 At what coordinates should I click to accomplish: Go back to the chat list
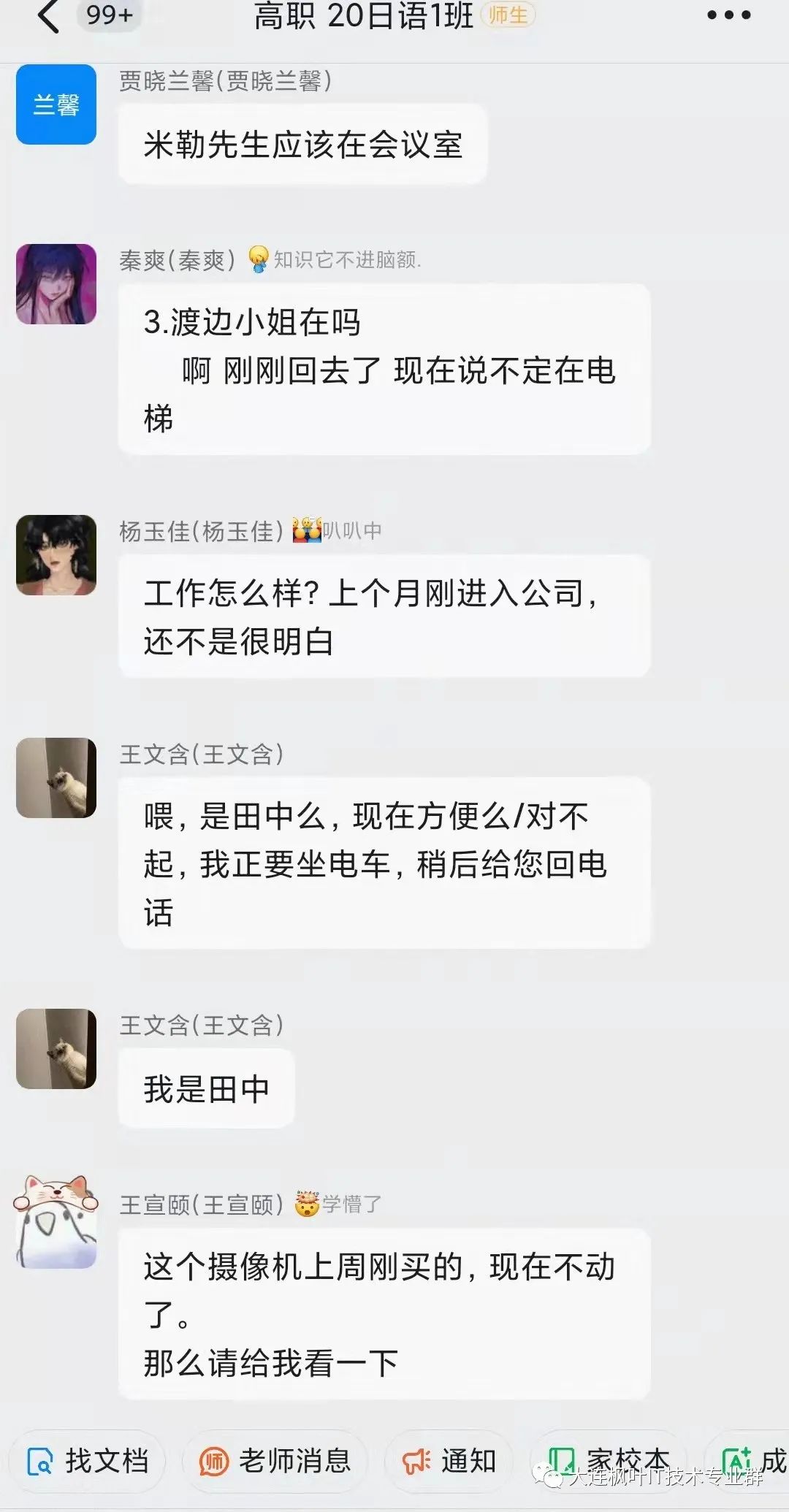click(x=48, y=16)
